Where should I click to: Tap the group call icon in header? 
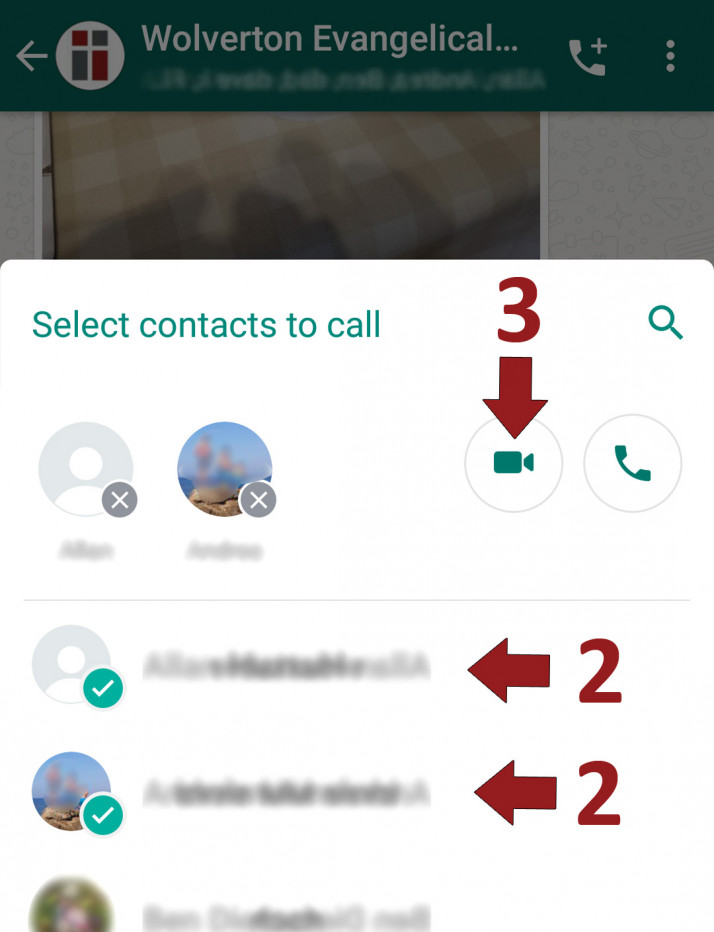(x=587, y=56)
